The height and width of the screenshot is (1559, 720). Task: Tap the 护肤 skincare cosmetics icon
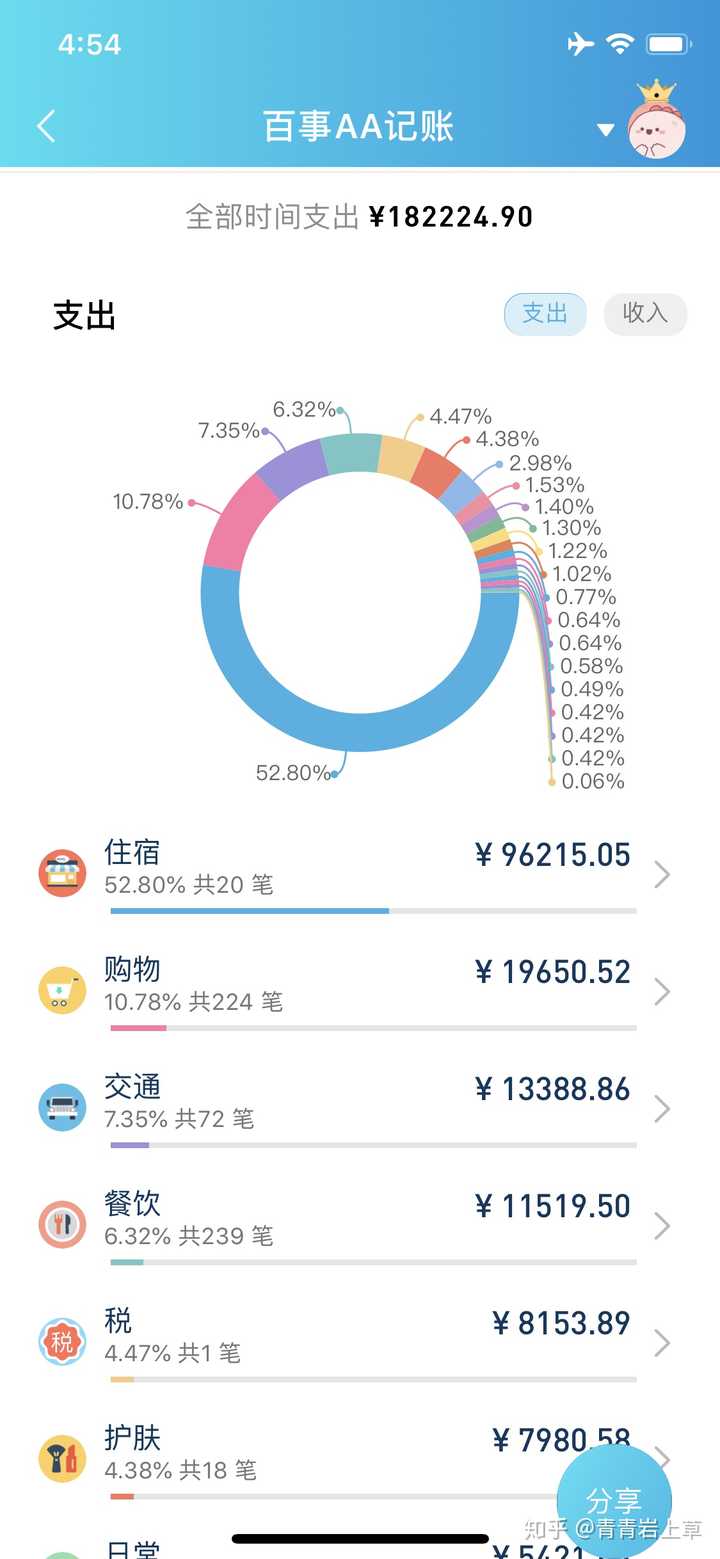[61, 1456]
